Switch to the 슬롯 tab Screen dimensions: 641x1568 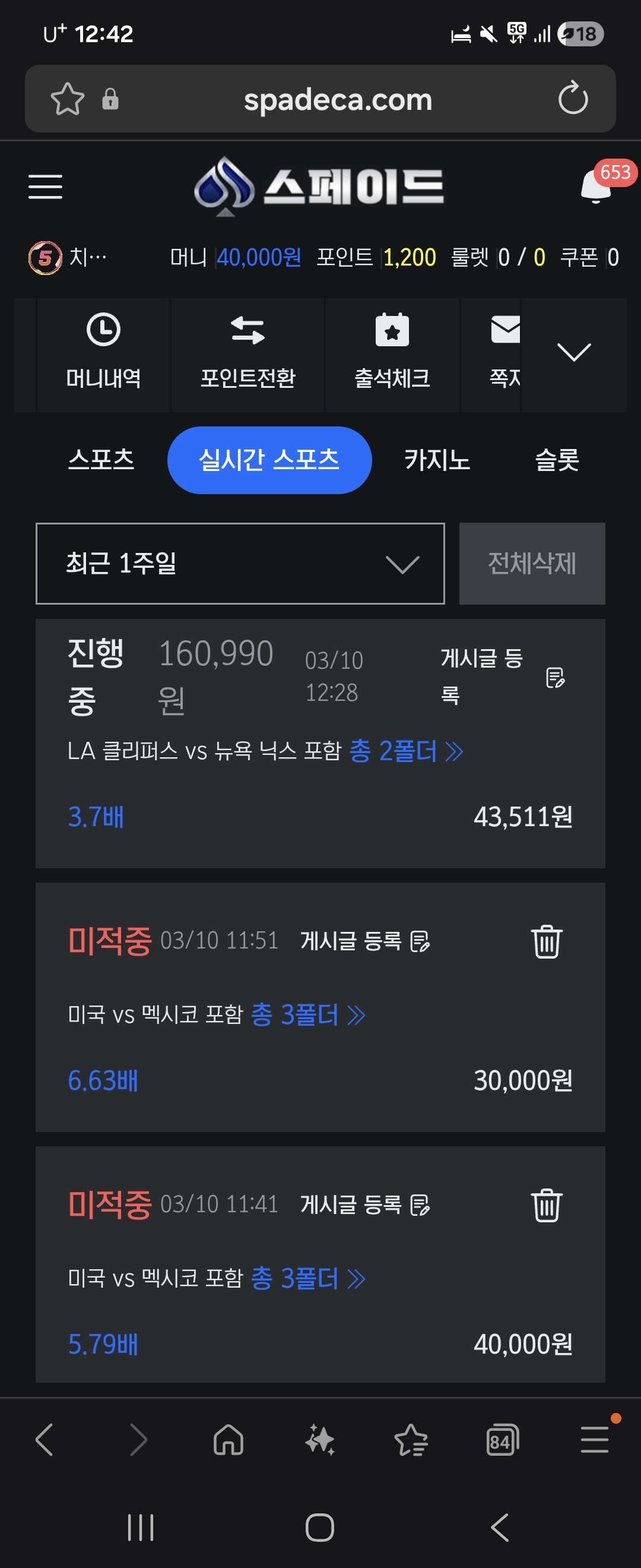tap(557, 460)
